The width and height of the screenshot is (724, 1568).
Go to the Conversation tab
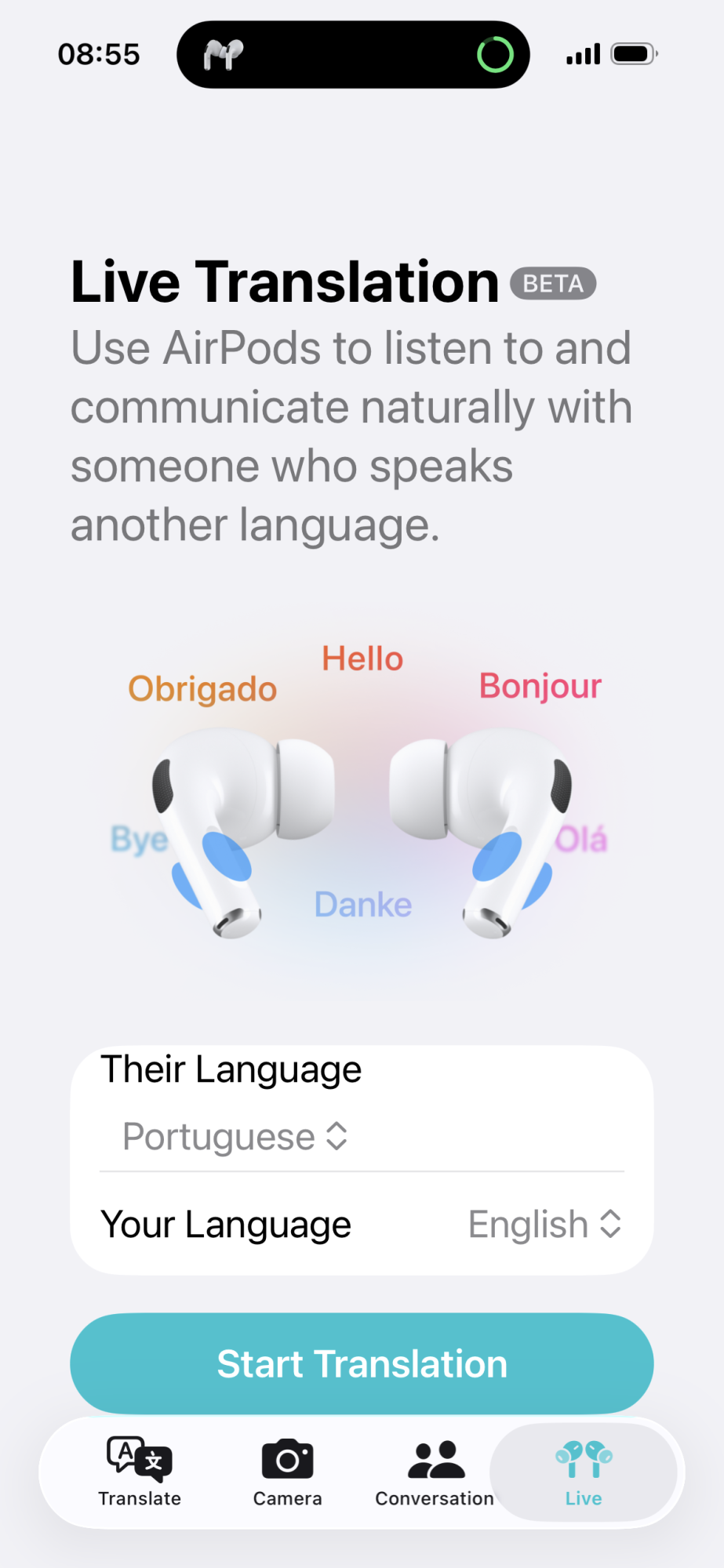coord(435,1472)
